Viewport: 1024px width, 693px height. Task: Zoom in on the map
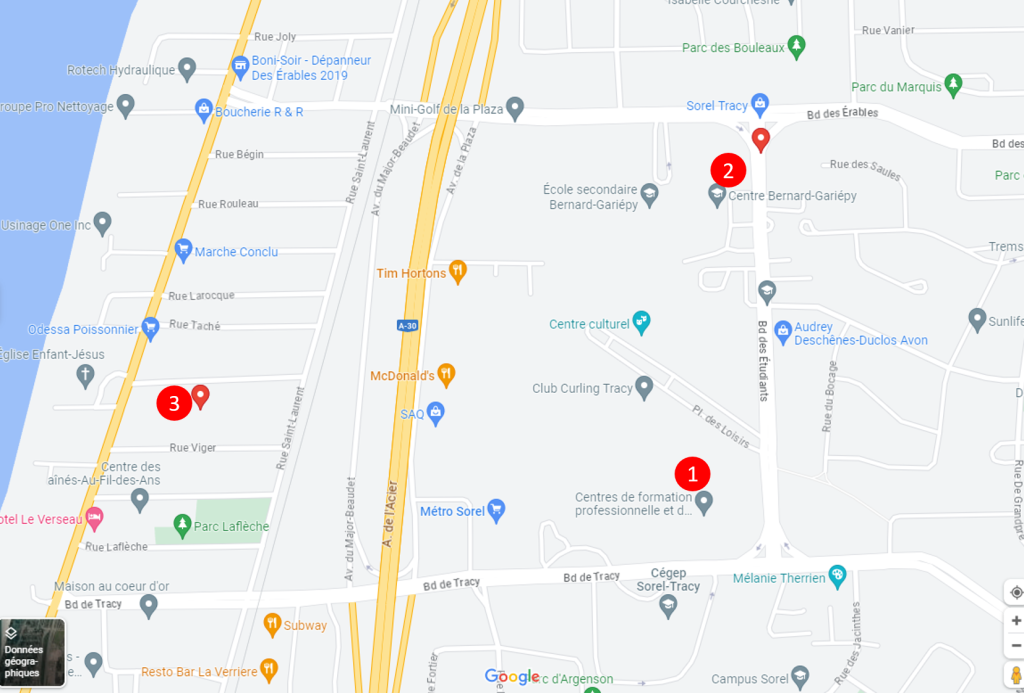click(x=1016, y=621)
